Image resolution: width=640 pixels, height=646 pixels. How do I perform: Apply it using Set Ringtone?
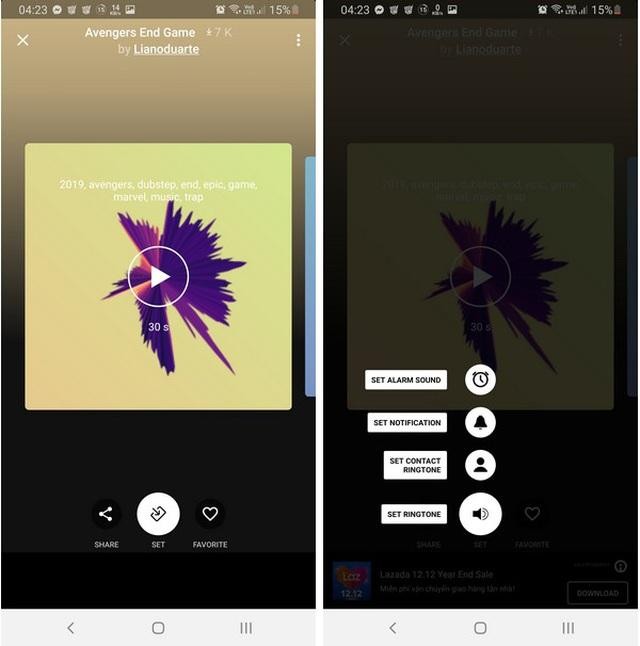pos(414,514)
